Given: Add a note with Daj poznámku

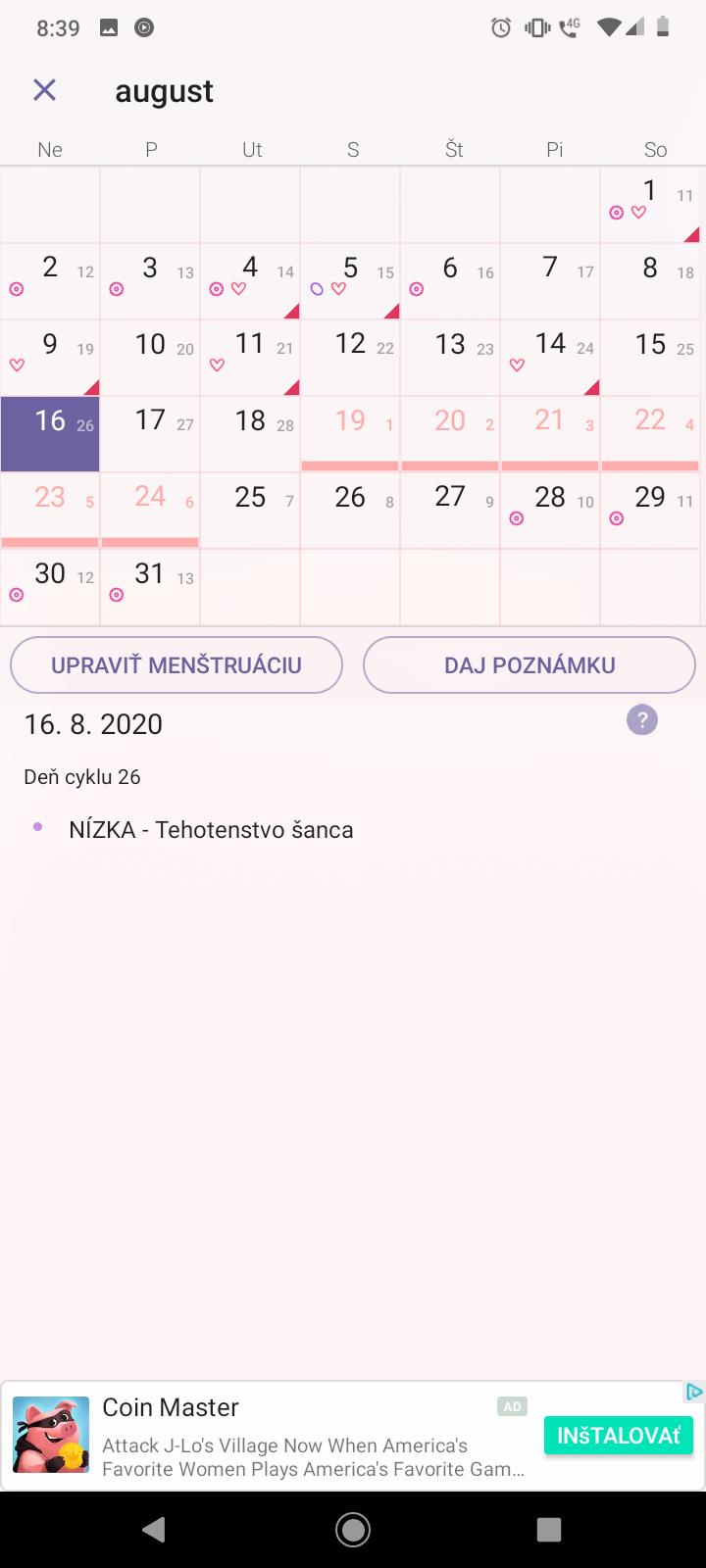Looking at the screenshot, I should [529, 665].
